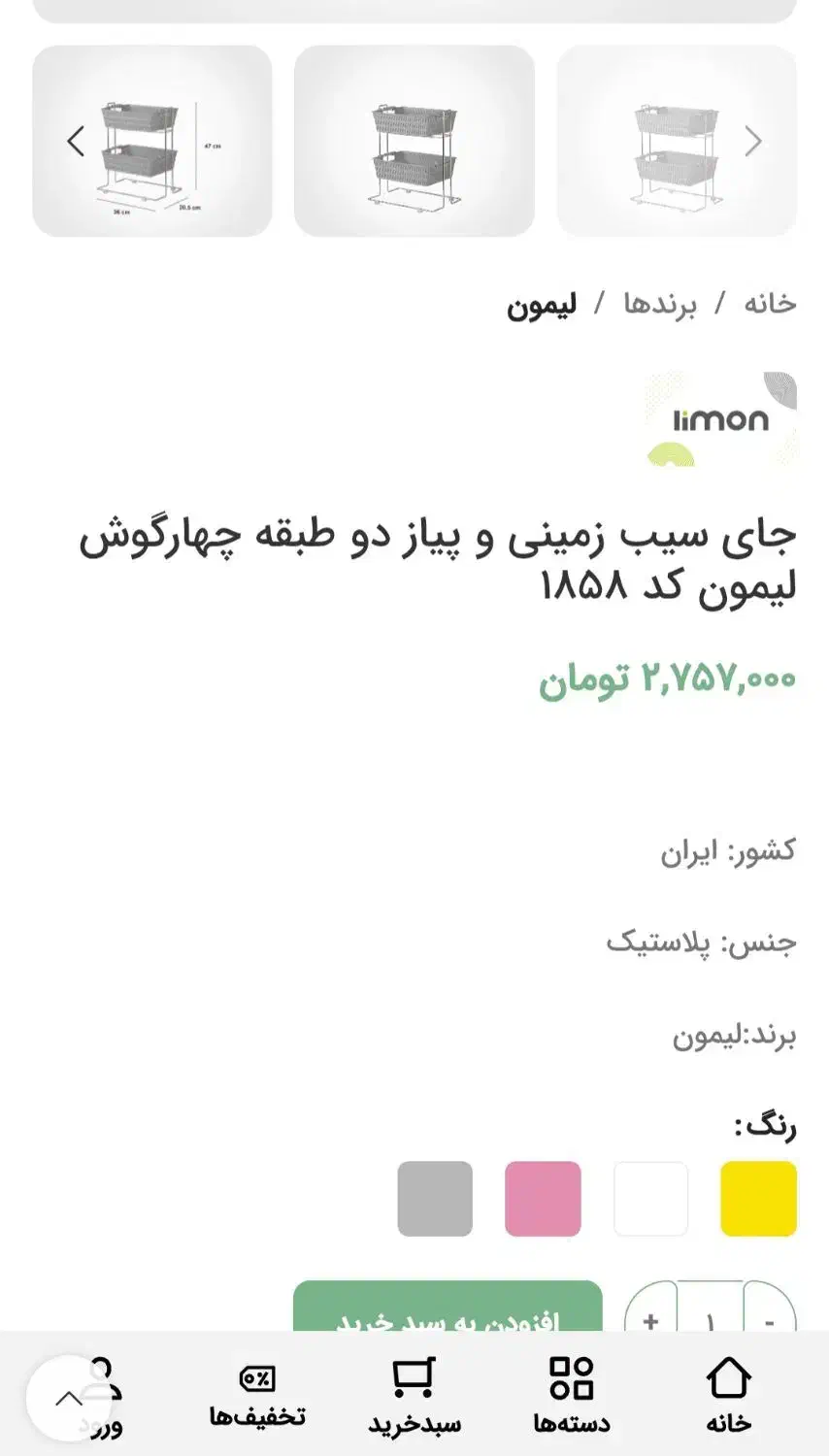The height and width of the screenshot is (1456, 829).
Task: Go to previous image with left arrow
Action: point(75,140)
